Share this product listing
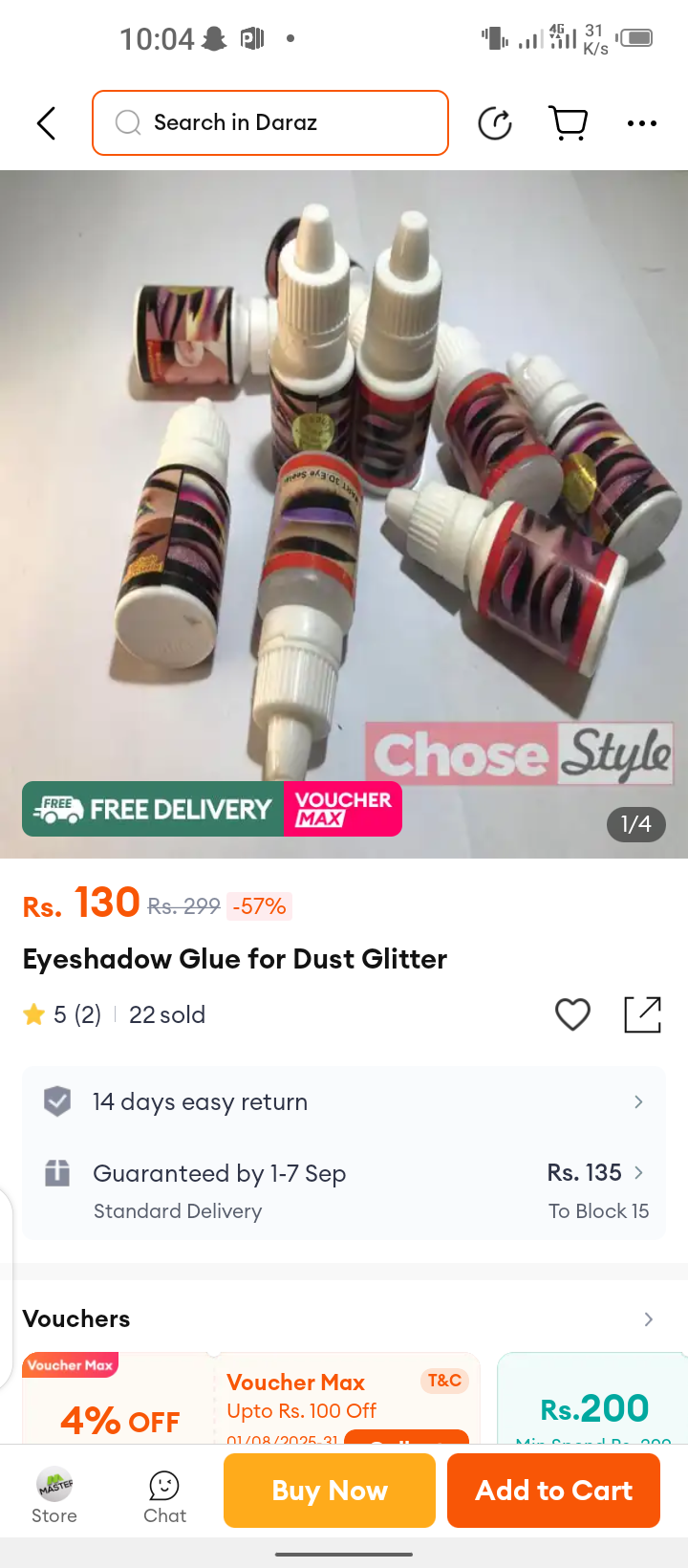Image resolution: width=688 pixels, height=1568 pixels. pyautogui.click(x=642, y=1014)
